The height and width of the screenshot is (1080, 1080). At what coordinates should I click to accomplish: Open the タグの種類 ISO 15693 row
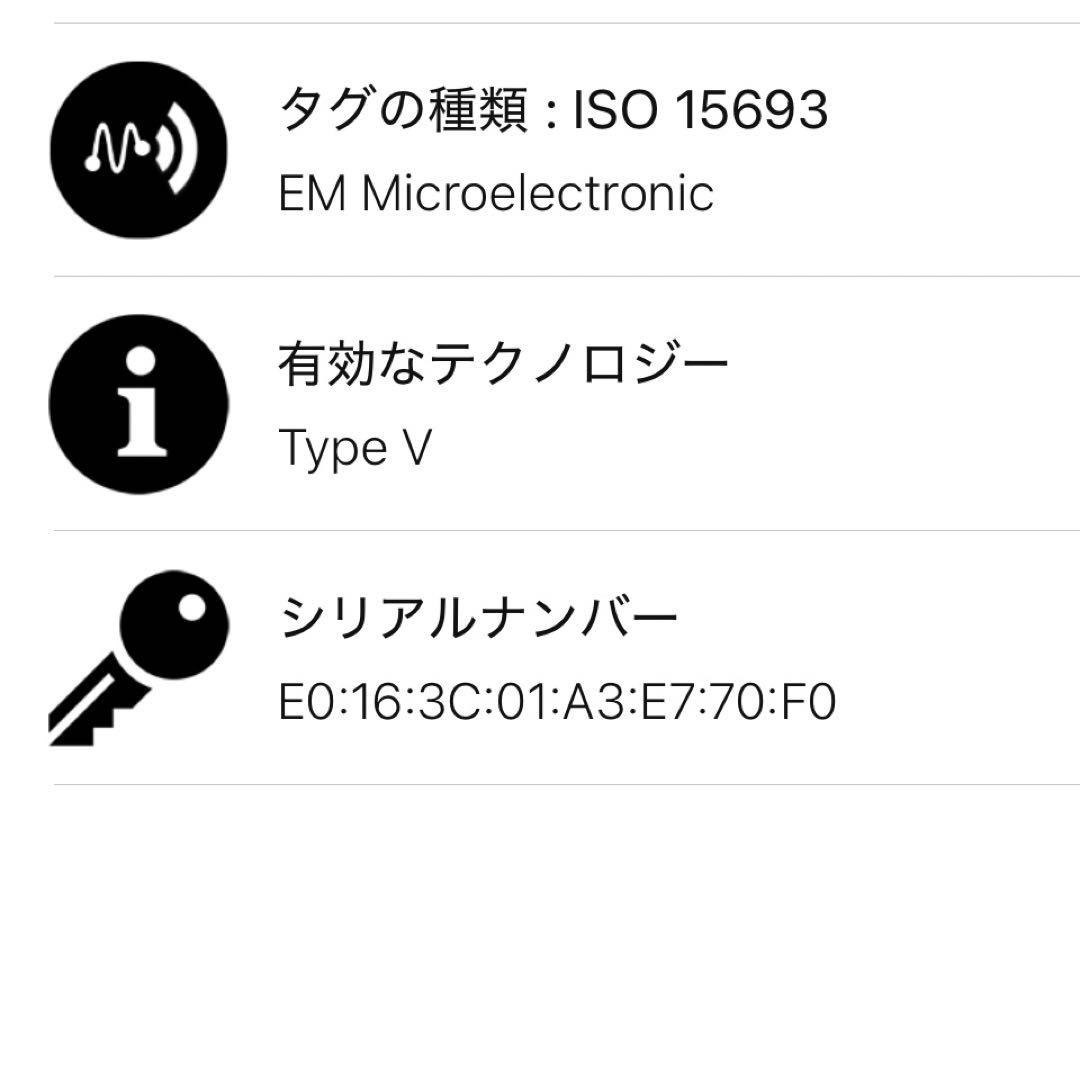tap(552, 150)
